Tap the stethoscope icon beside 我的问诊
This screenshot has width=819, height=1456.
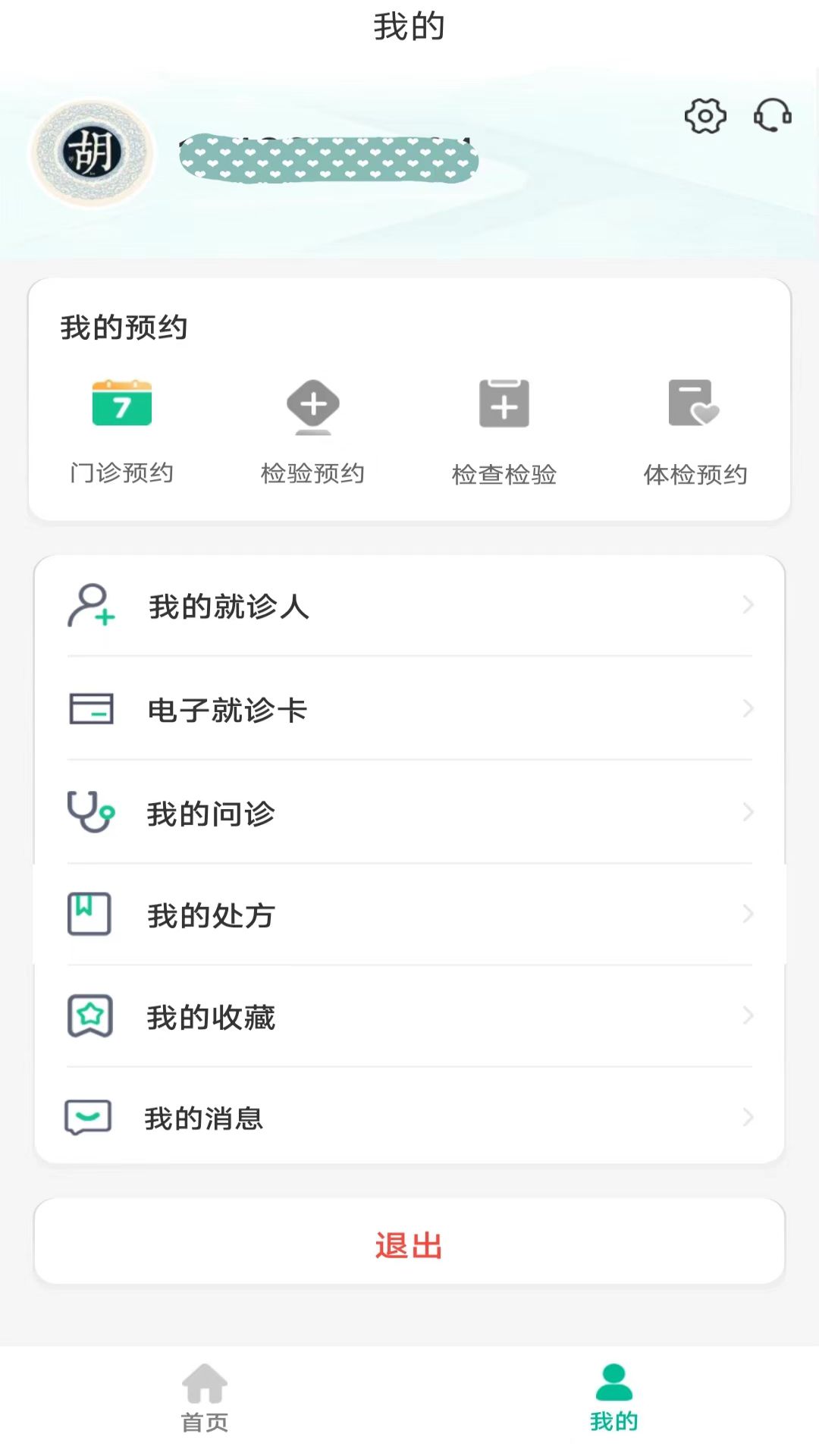pos(89,813)
